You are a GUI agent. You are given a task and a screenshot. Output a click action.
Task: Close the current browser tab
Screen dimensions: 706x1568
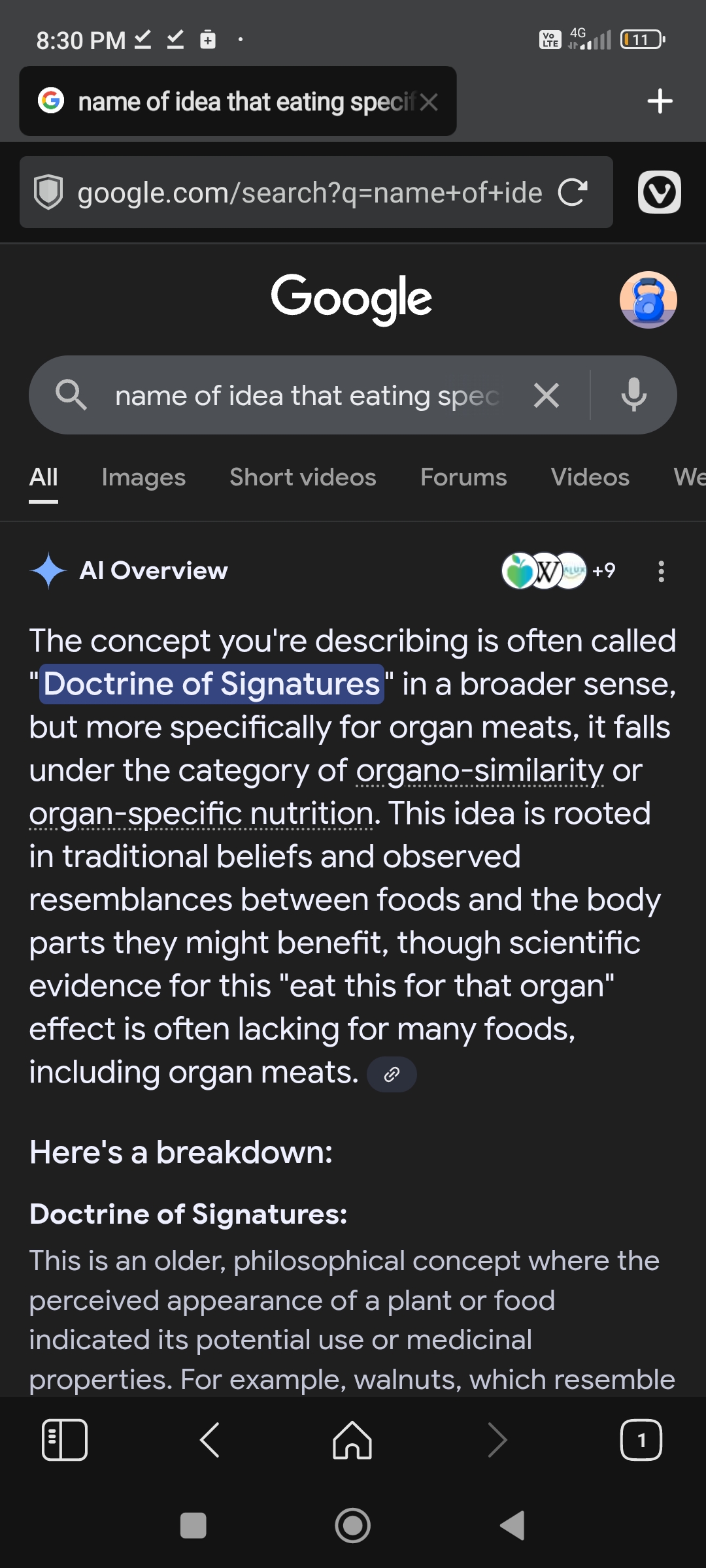click(x=429, y=102)
